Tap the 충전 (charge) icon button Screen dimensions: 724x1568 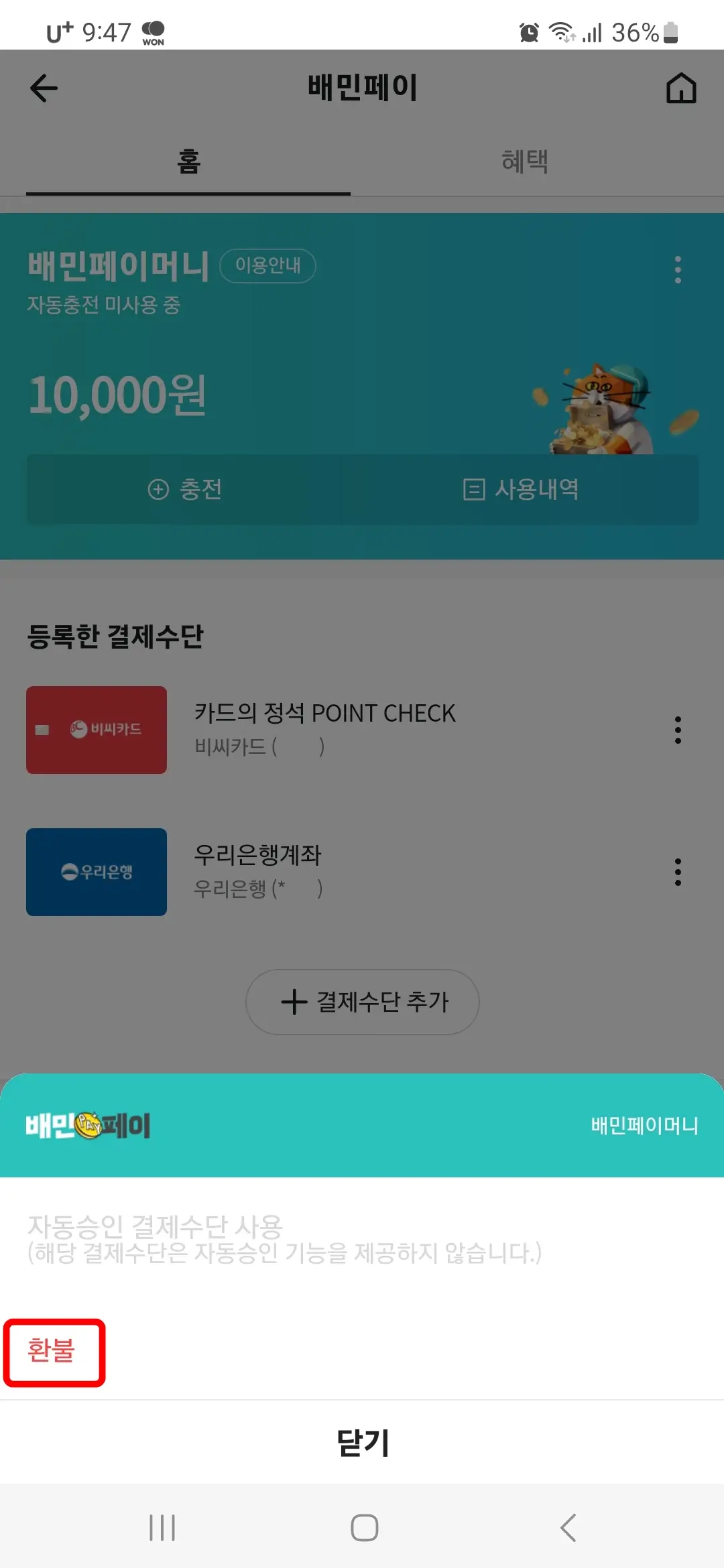184,490
